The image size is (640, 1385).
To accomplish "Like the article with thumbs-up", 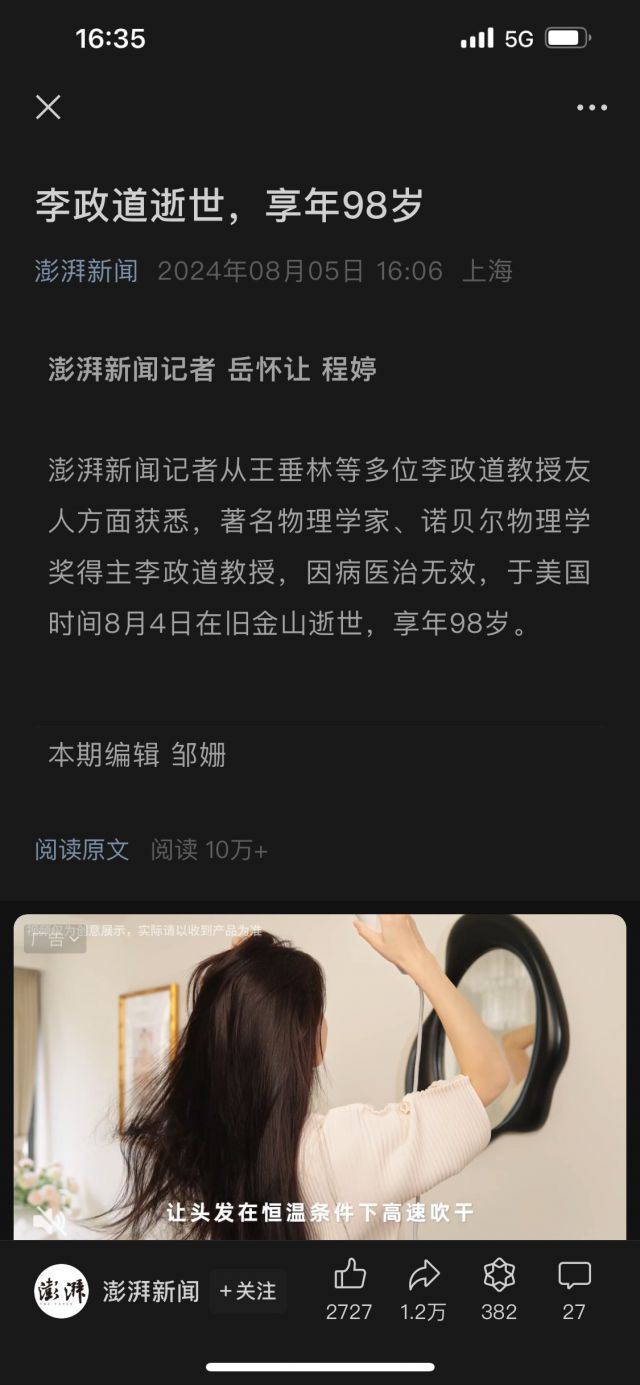I will click(x=349, y=1275).
